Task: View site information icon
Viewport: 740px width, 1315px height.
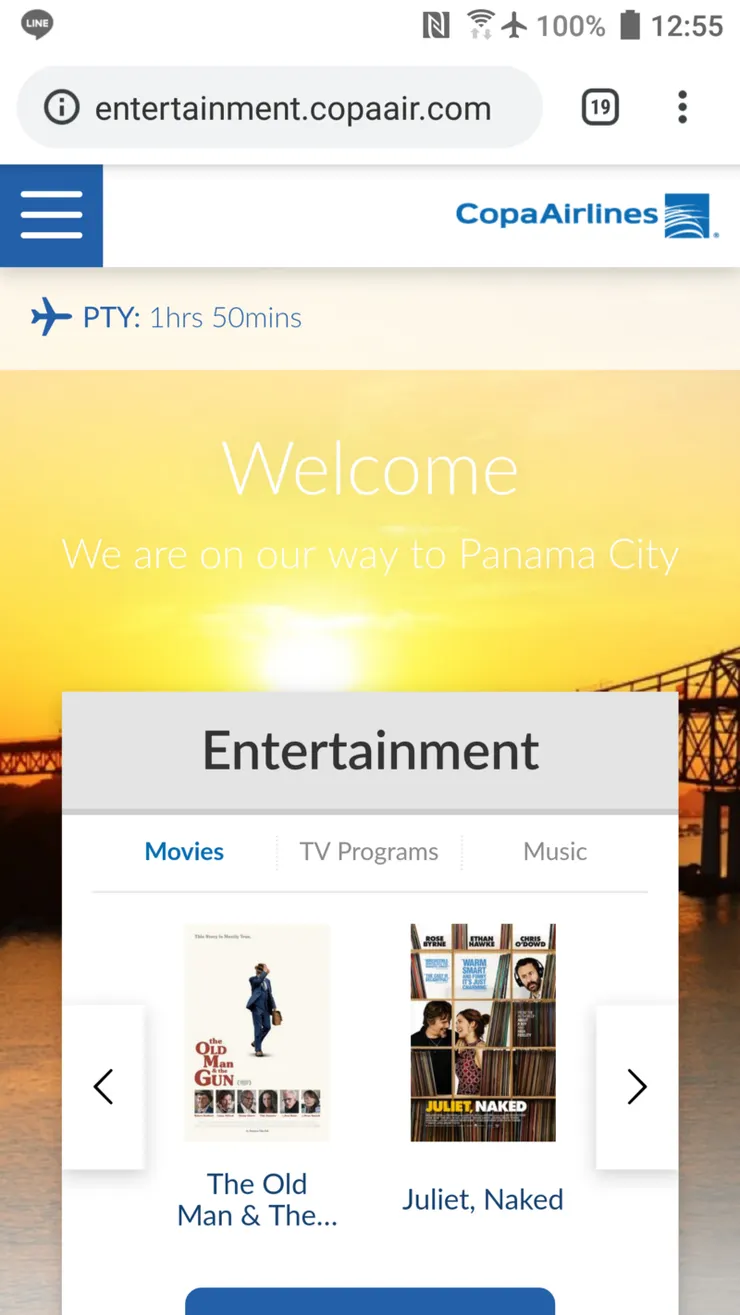Action: coord(61,108)
